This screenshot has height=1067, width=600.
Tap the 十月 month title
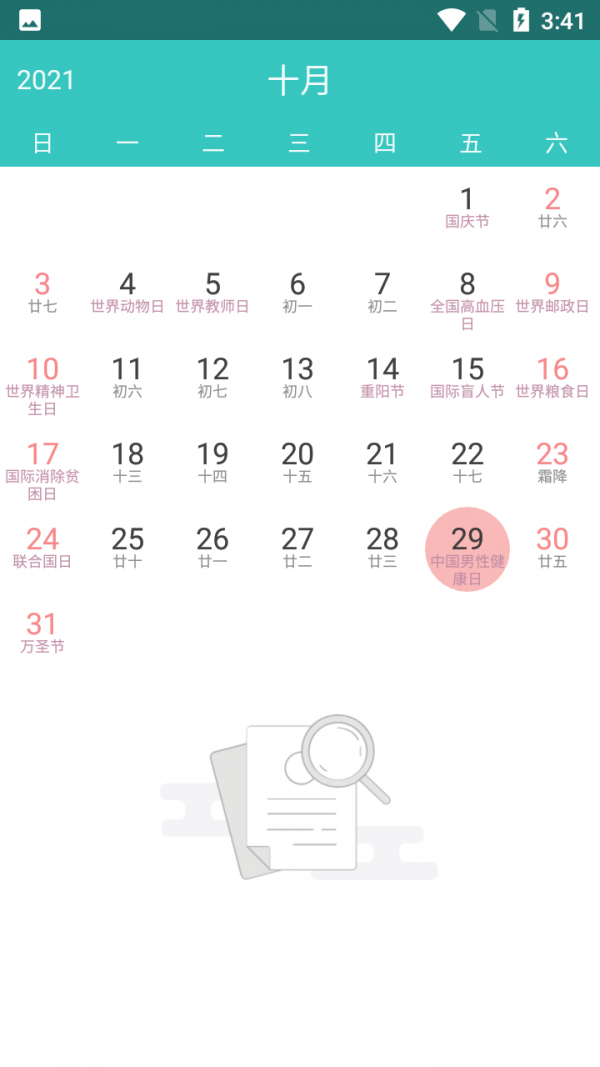(299, 80)
